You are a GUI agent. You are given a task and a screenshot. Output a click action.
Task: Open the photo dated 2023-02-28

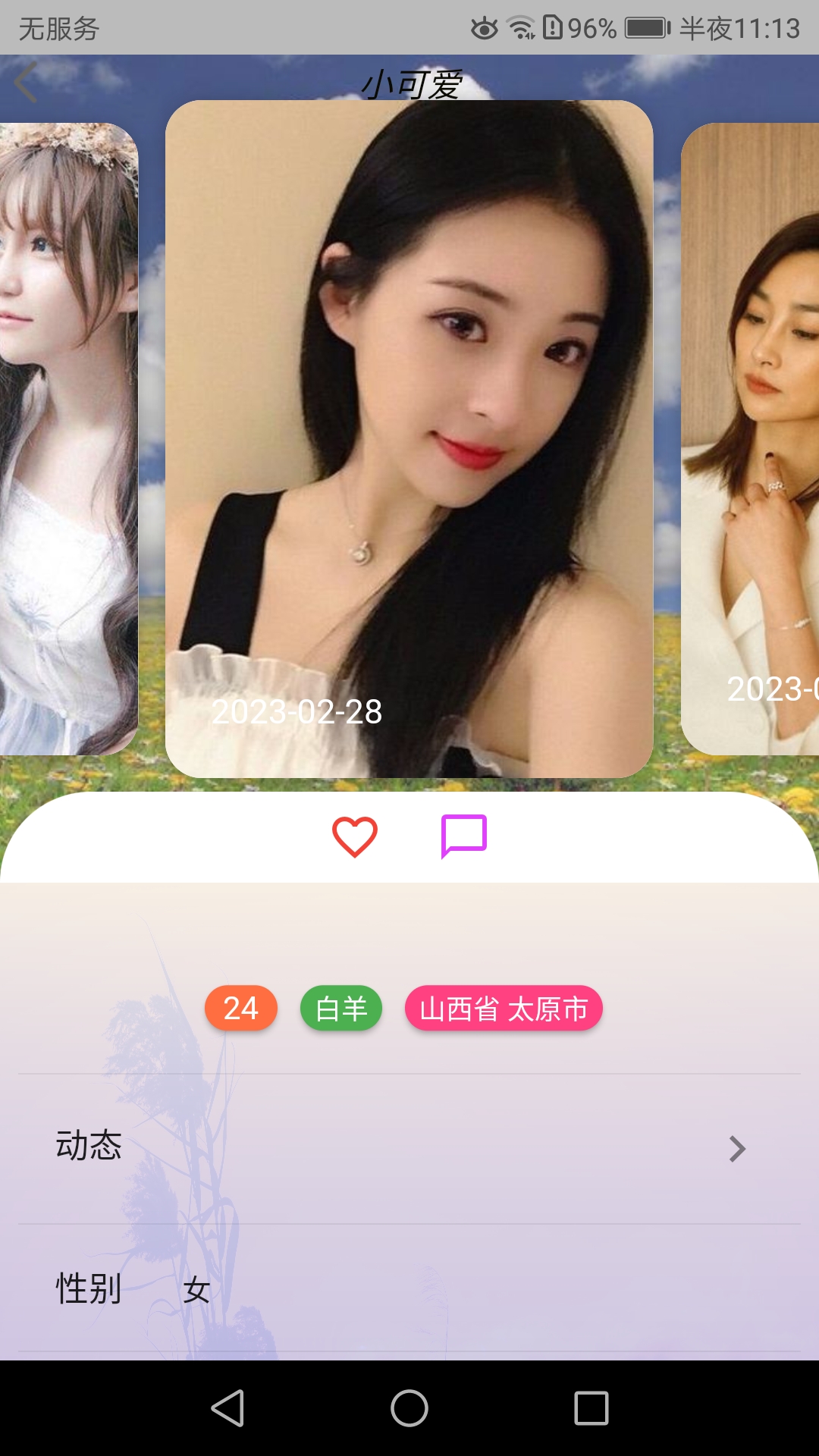(x=409, y=438)
